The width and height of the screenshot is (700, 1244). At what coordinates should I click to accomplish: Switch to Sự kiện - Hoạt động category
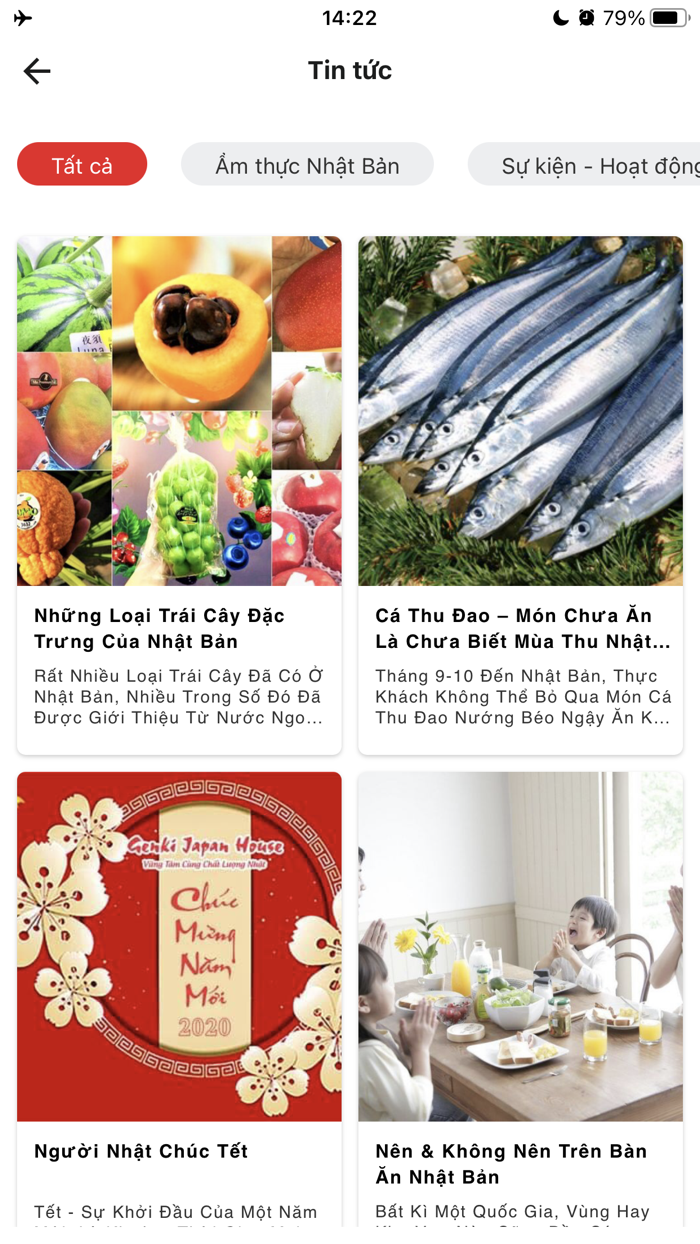[584, 165]
